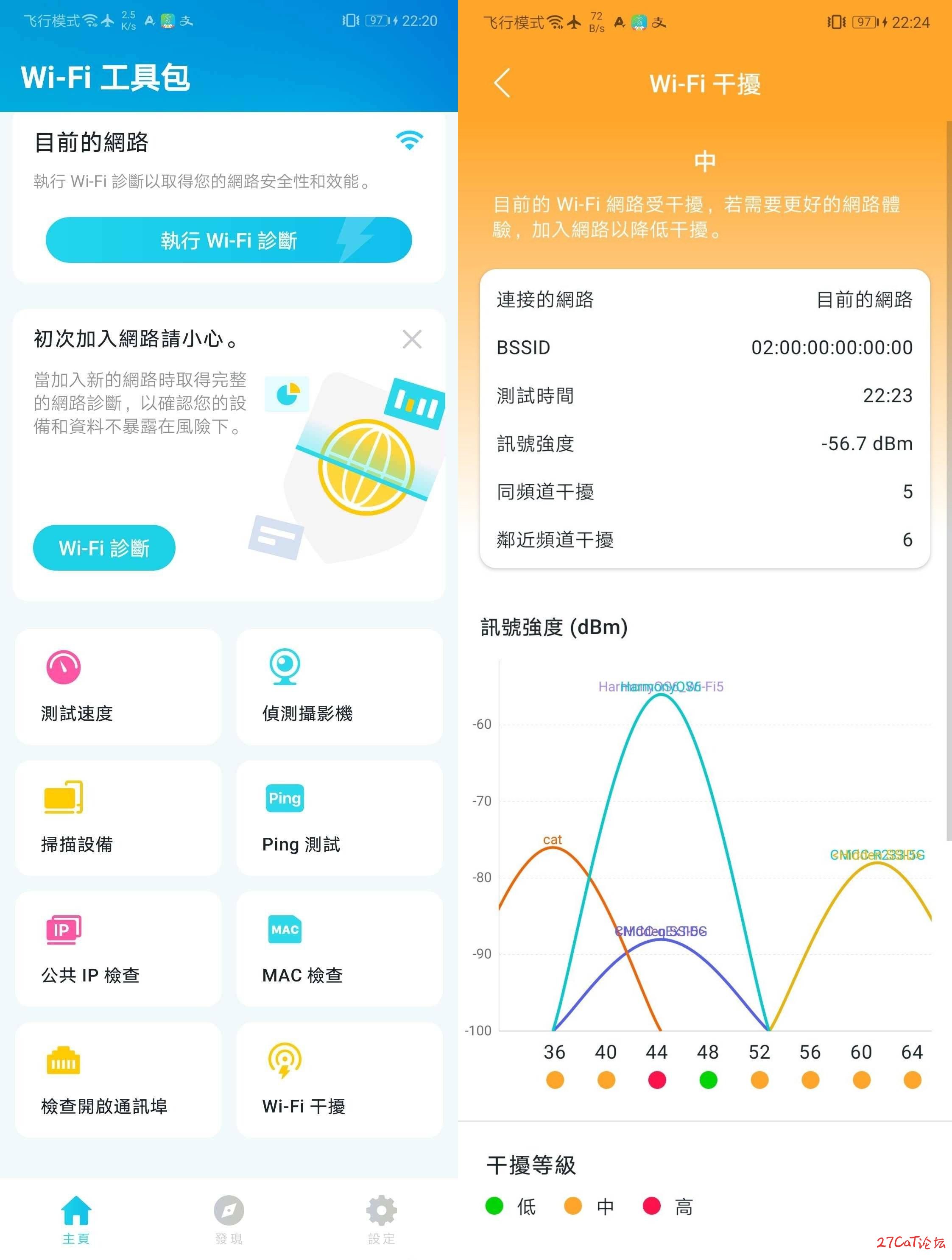952x1260 pixels.
Task: Switch to the 發現 tab
Action: pyautogui.click(x=229, y=1219)
